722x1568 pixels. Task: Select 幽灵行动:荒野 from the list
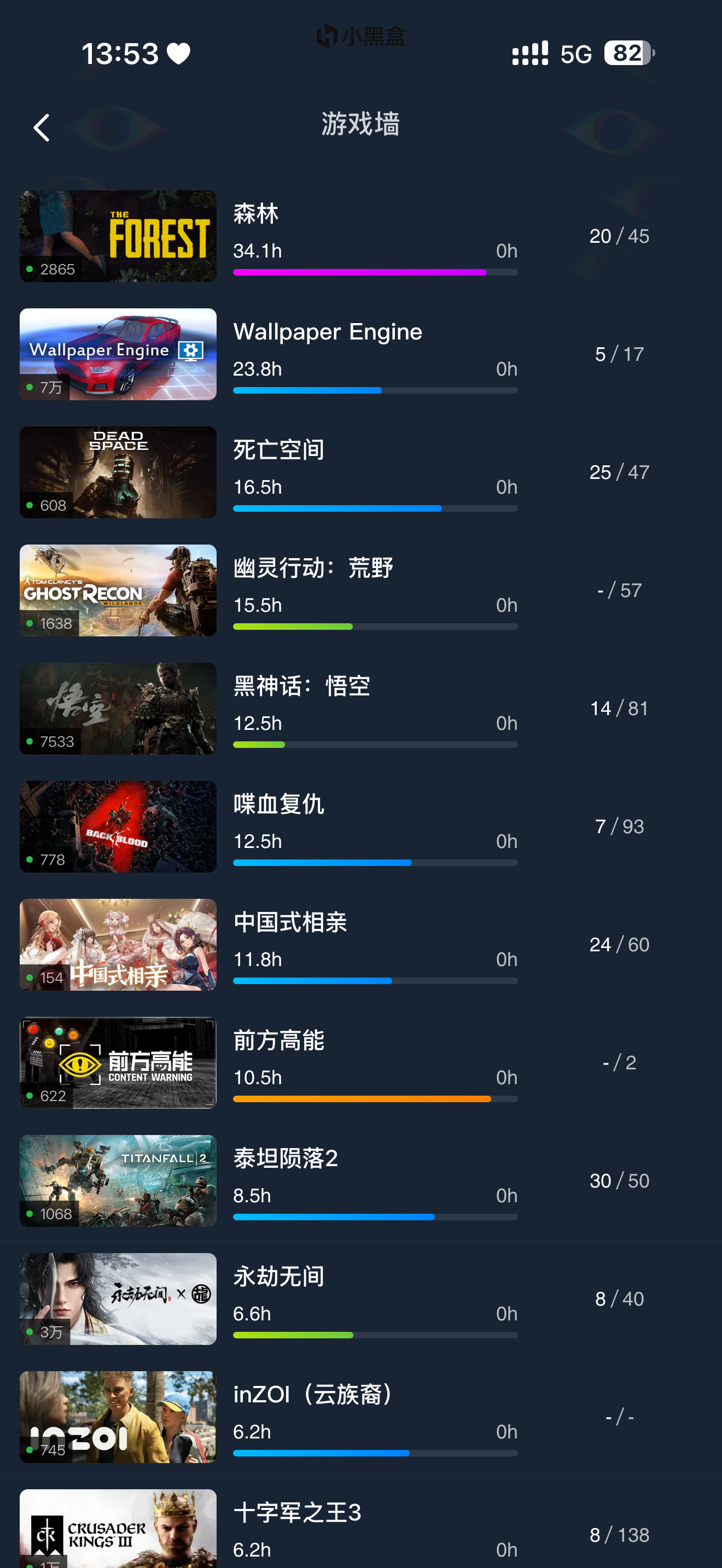coord(361,590)
